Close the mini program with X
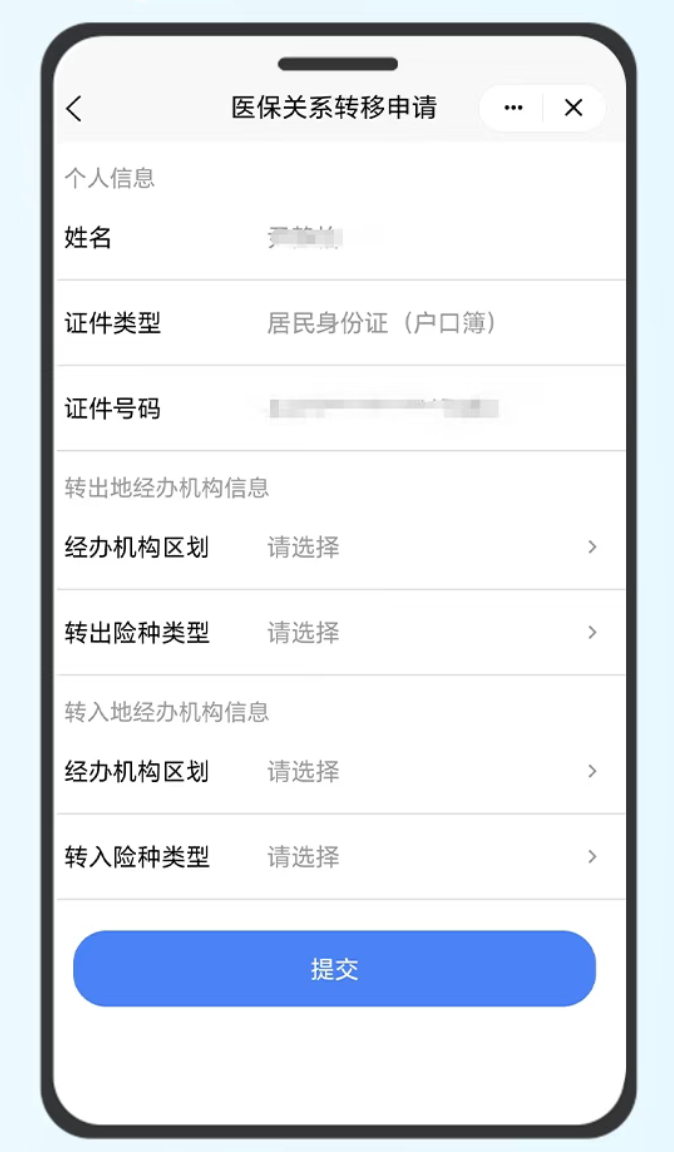674x1152 pixels. pos(573,108)
